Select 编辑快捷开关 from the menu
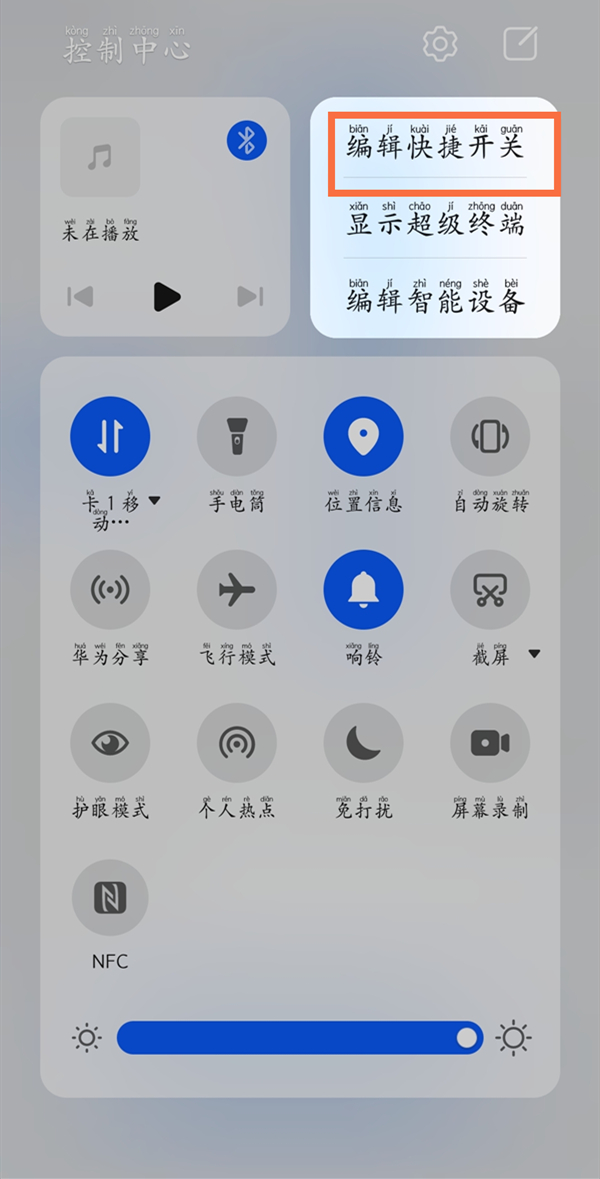600x1179 pixels. point(435,147)
